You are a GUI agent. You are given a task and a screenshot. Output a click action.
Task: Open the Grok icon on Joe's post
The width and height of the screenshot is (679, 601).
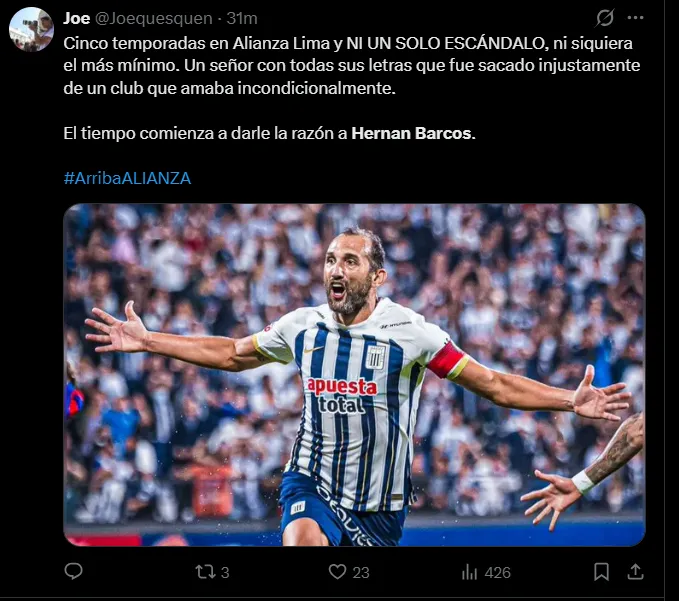pos(604,18)
